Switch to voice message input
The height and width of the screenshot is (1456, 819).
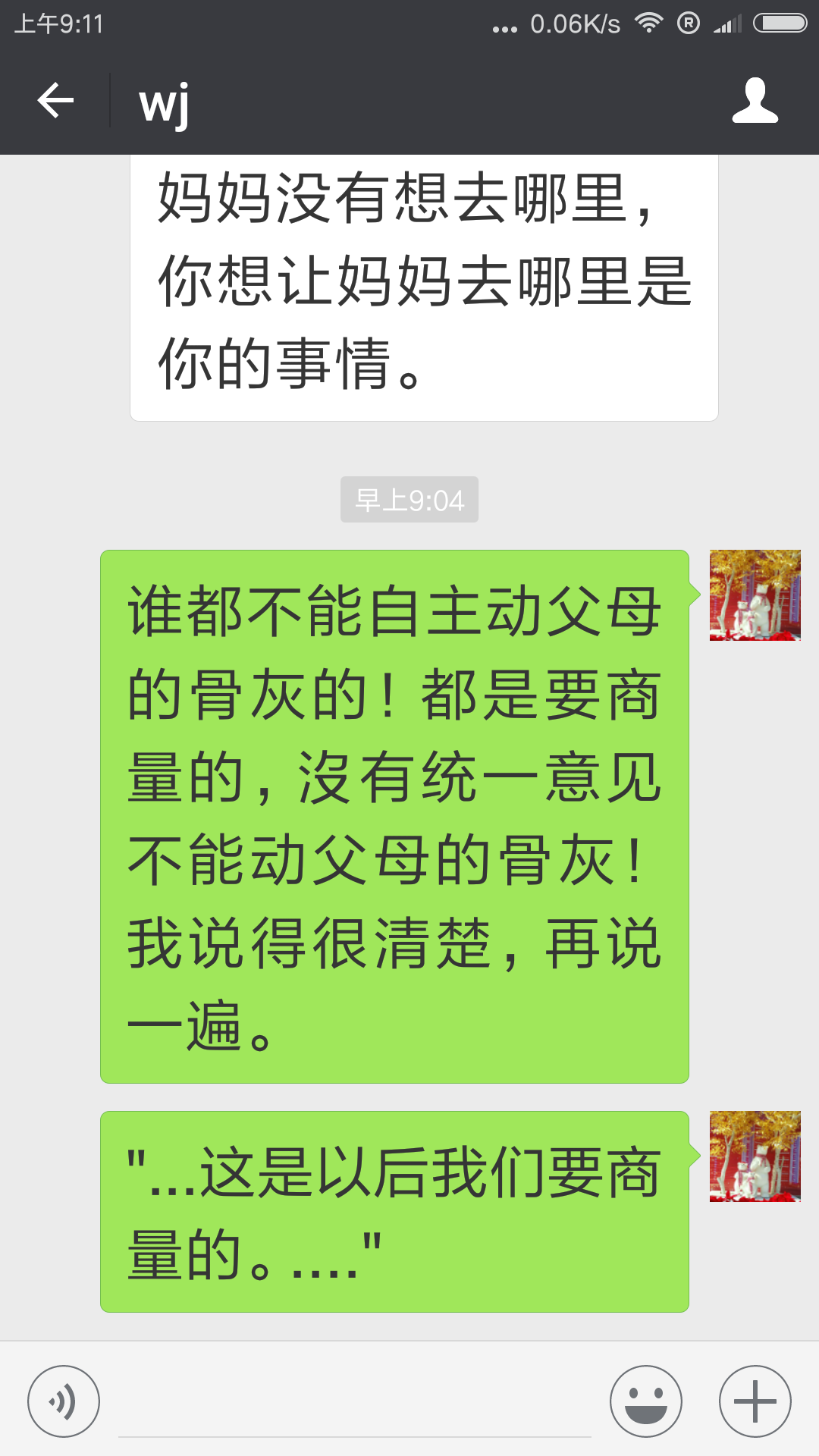(x=64, y=1401)
